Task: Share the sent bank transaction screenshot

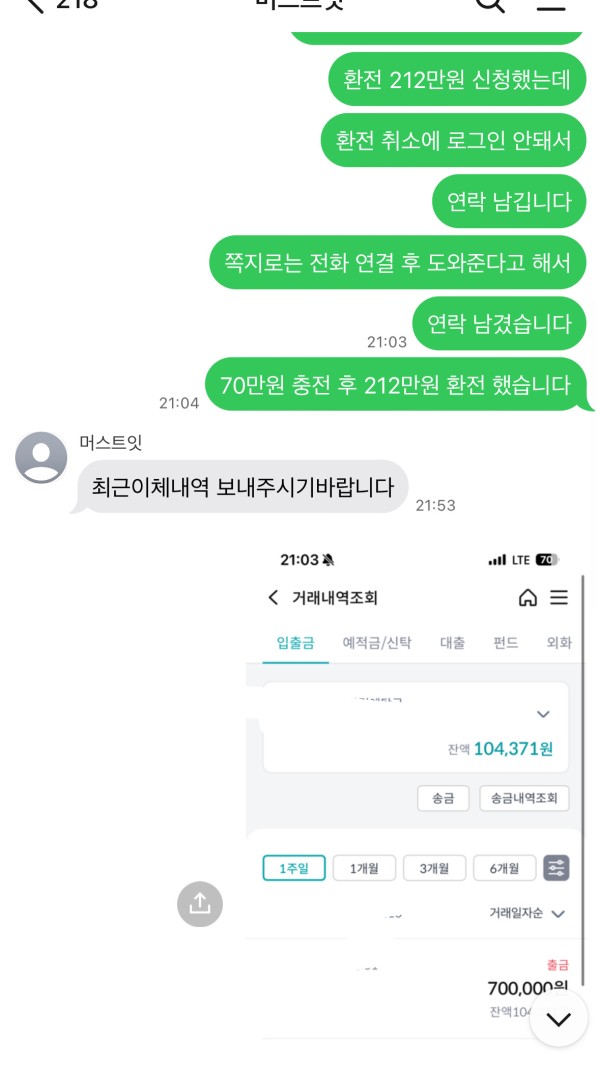Action: [199, 903]
